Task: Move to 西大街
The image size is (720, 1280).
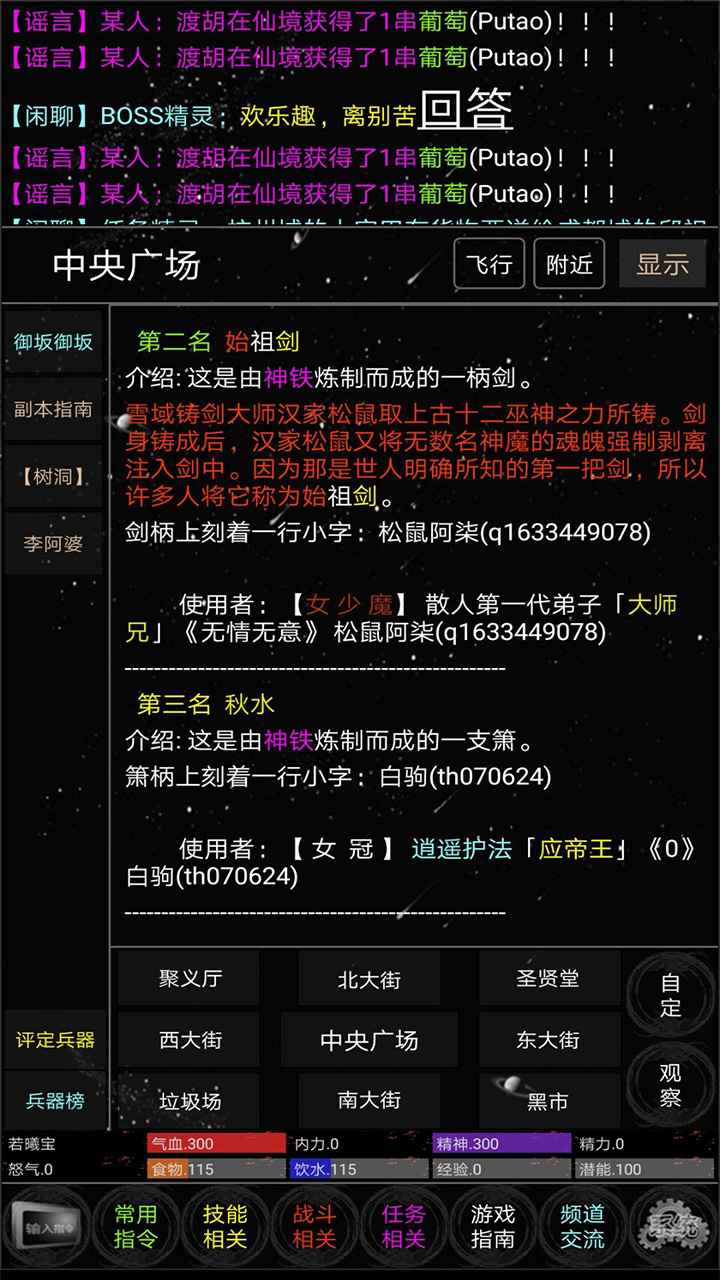Action: click(x=189, y=1040)
